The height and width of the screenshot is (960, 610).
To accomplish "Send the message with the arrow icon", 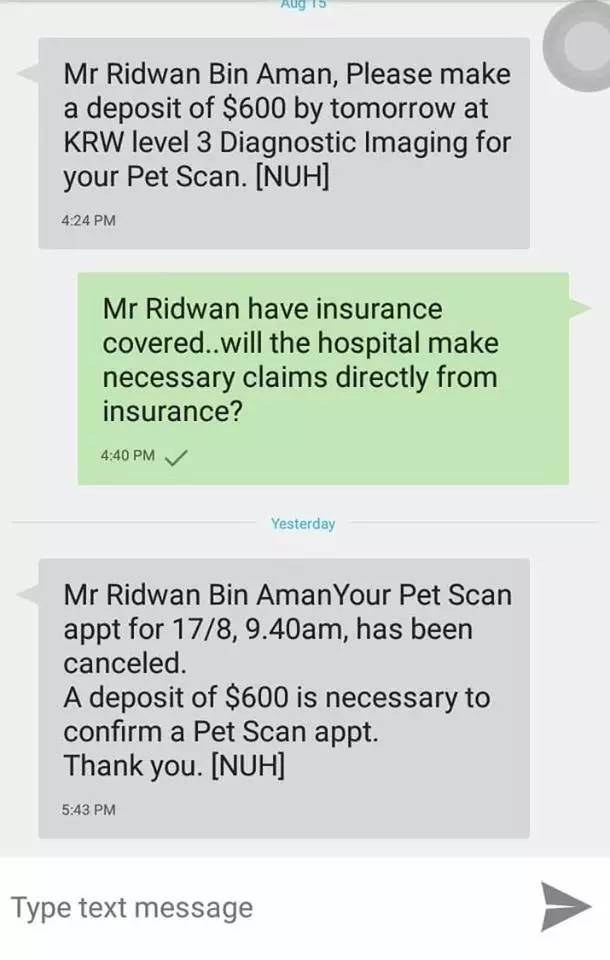I will 565,906.
